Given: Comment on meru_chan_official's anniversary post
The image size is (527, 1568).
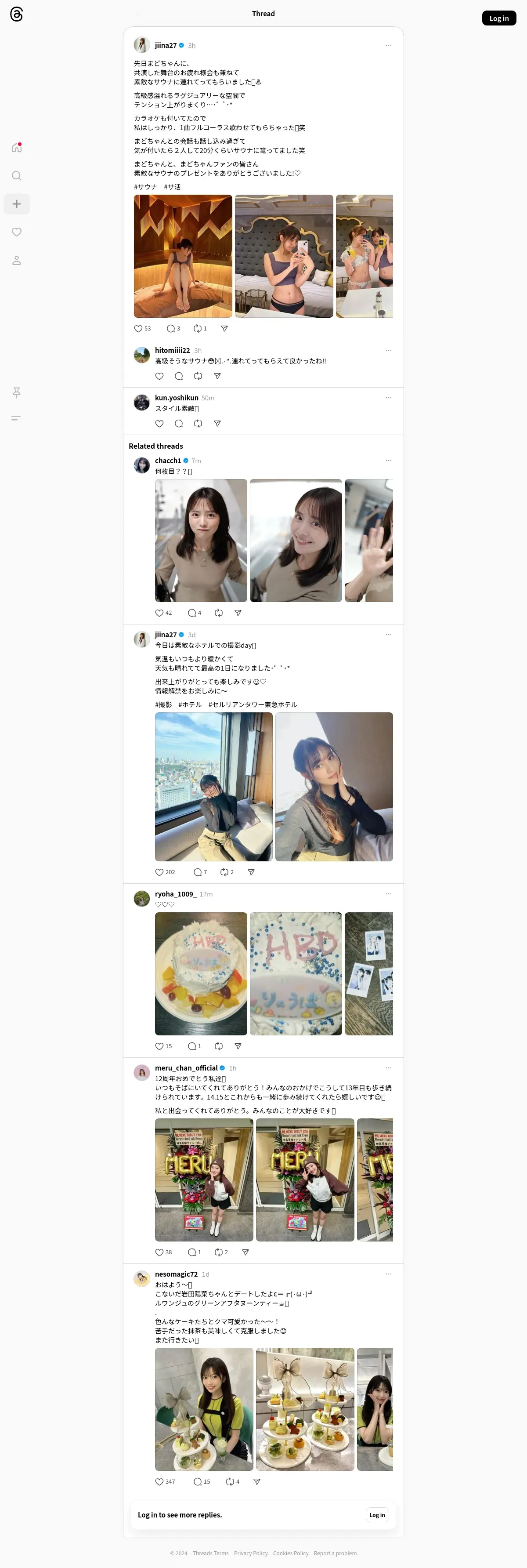Looking at the screenshot, I should coord(191,1252).
